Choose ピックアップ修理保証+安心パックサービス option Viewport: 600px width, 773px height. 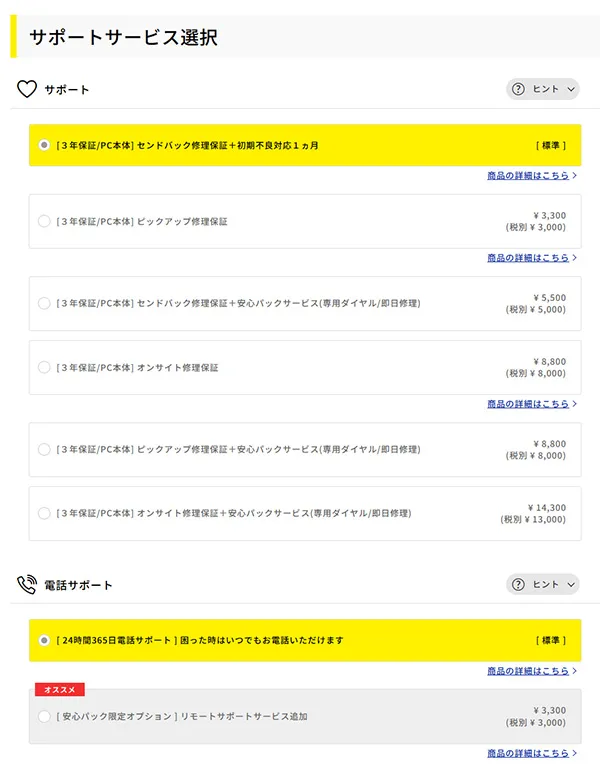tap(44, 449)
